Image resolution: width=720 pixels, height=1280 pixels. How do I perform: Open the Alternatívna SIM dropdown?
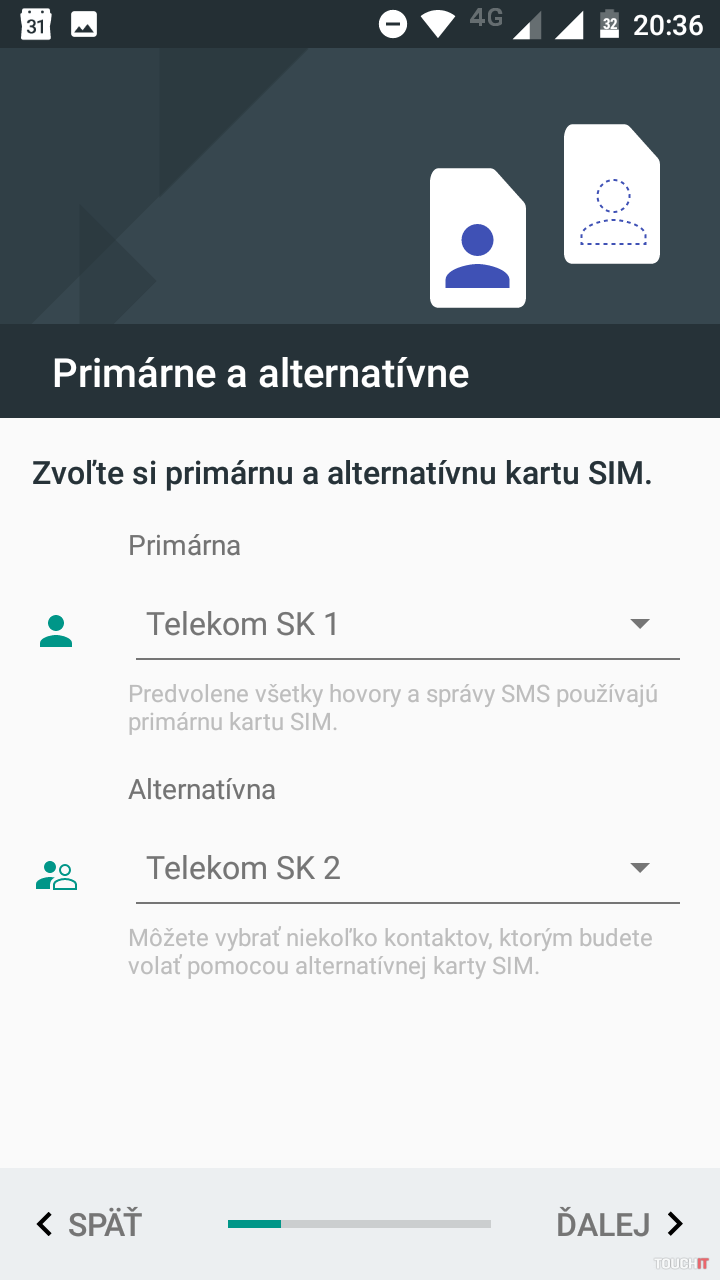407,868
